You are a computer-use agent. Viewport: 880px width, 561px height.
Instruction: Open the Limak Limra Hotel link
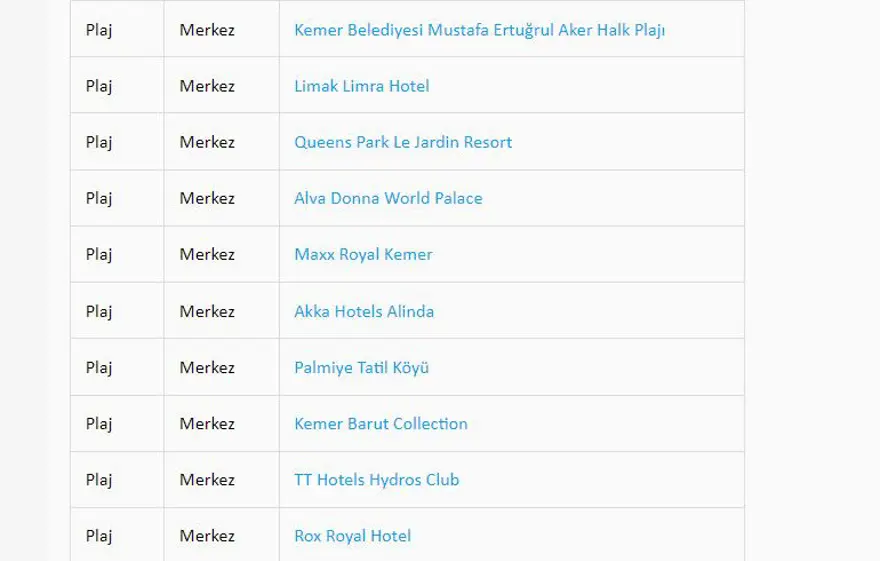pyautogui.click(x=361, y=86)
